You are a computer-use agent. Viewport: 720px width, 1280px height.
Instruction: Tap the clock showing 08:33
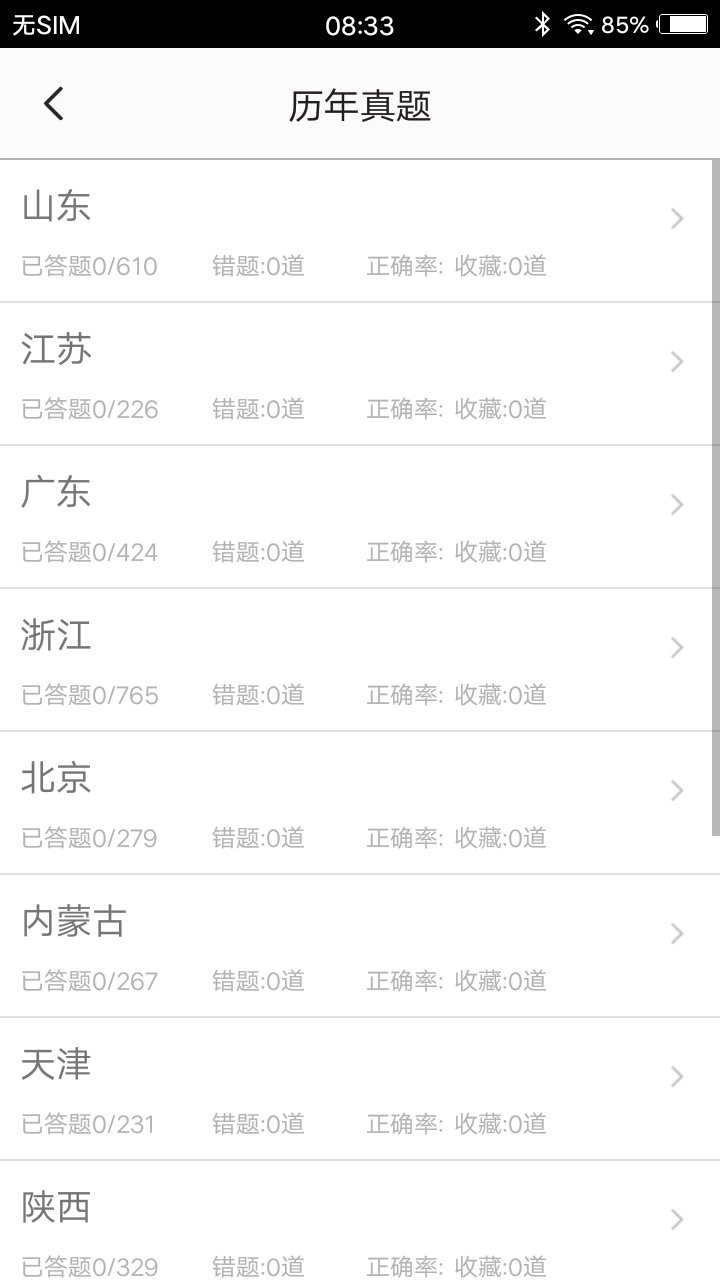[360, 24]
